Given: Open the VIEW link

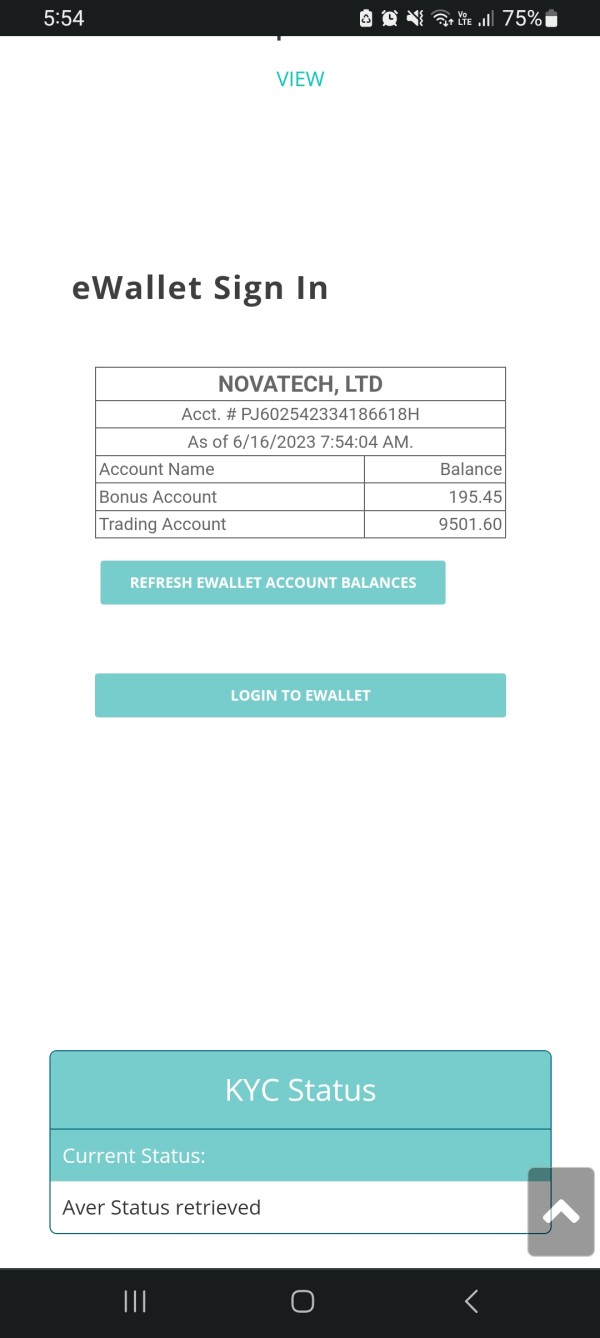Looking at the screenshot, I should [x=300, y=79].
